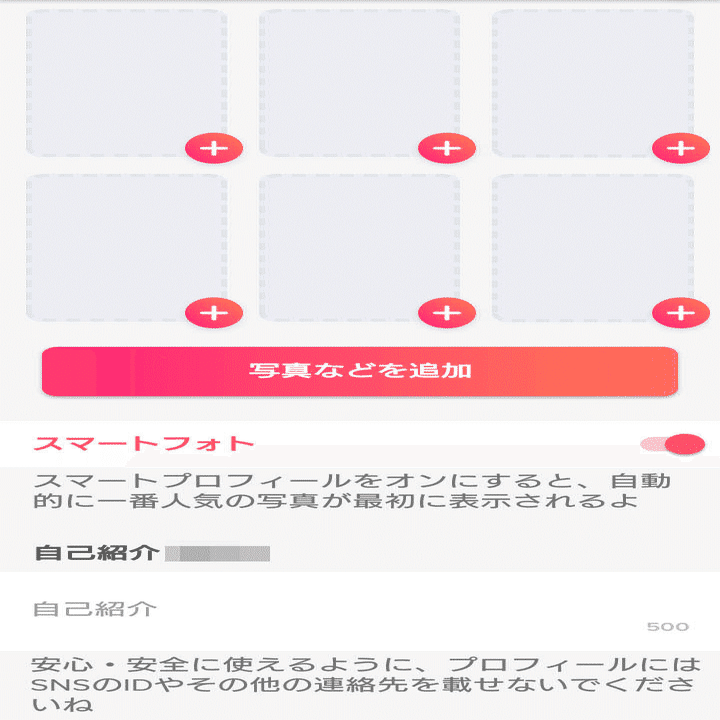Add a photo to the bottom-middle slot

(447, 313)
